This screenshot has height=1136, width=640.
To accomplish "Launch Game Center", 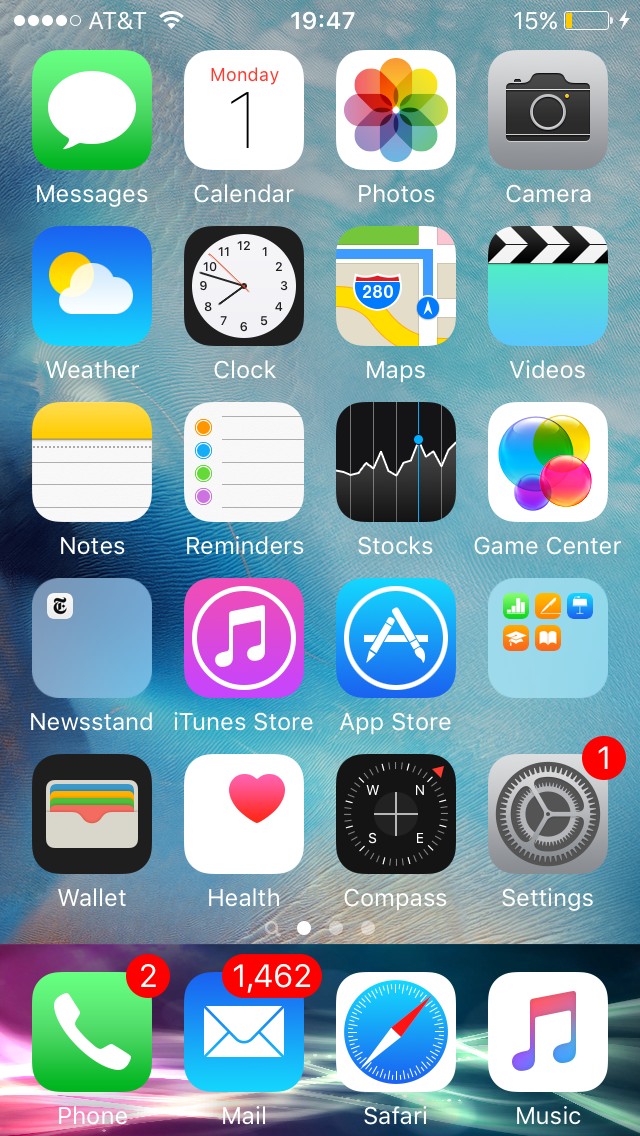I will tap(548, 462).
